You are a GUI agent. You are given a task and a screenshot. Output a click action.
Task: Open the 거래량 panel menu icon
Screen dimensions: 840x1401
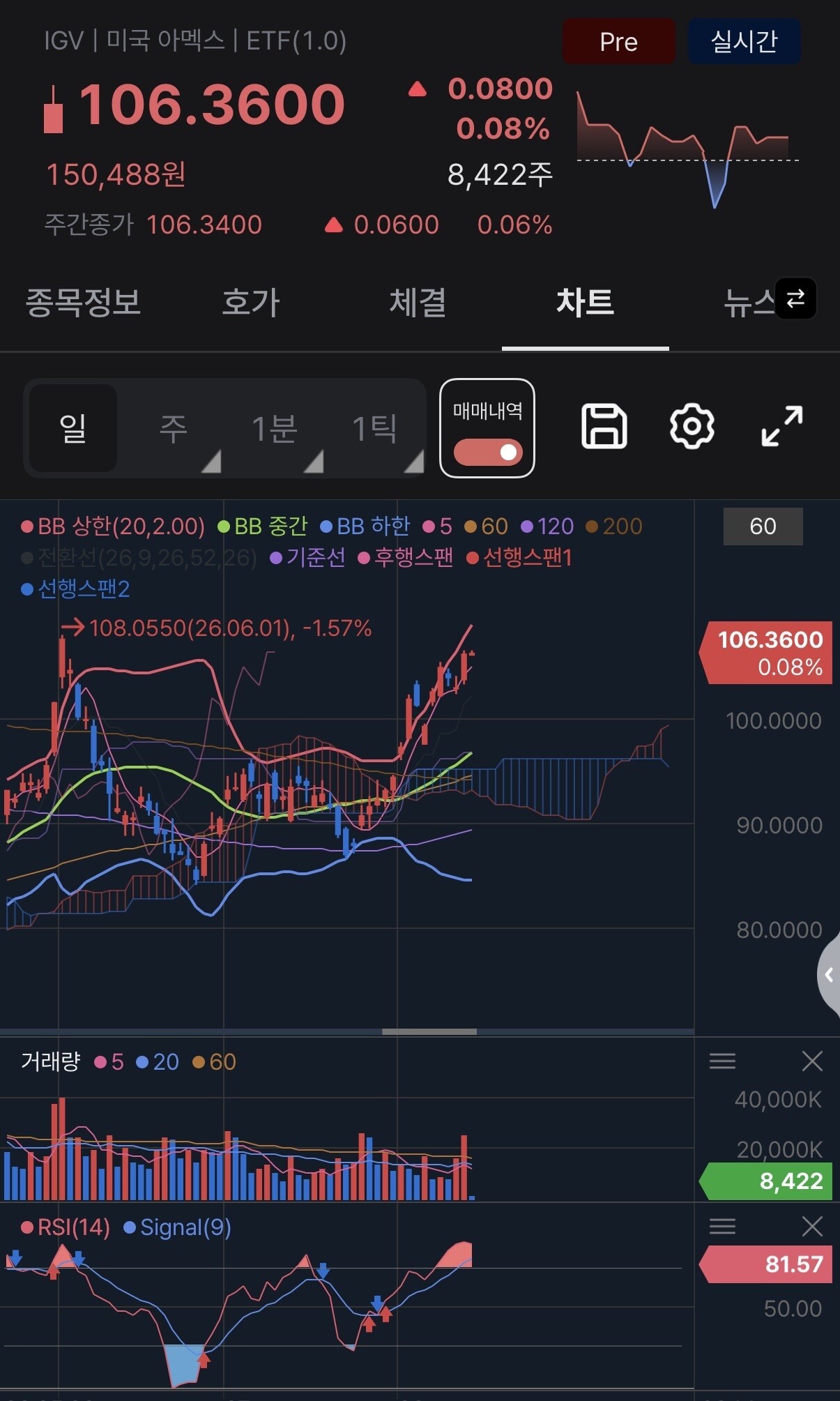click(x=722, y=1061)
